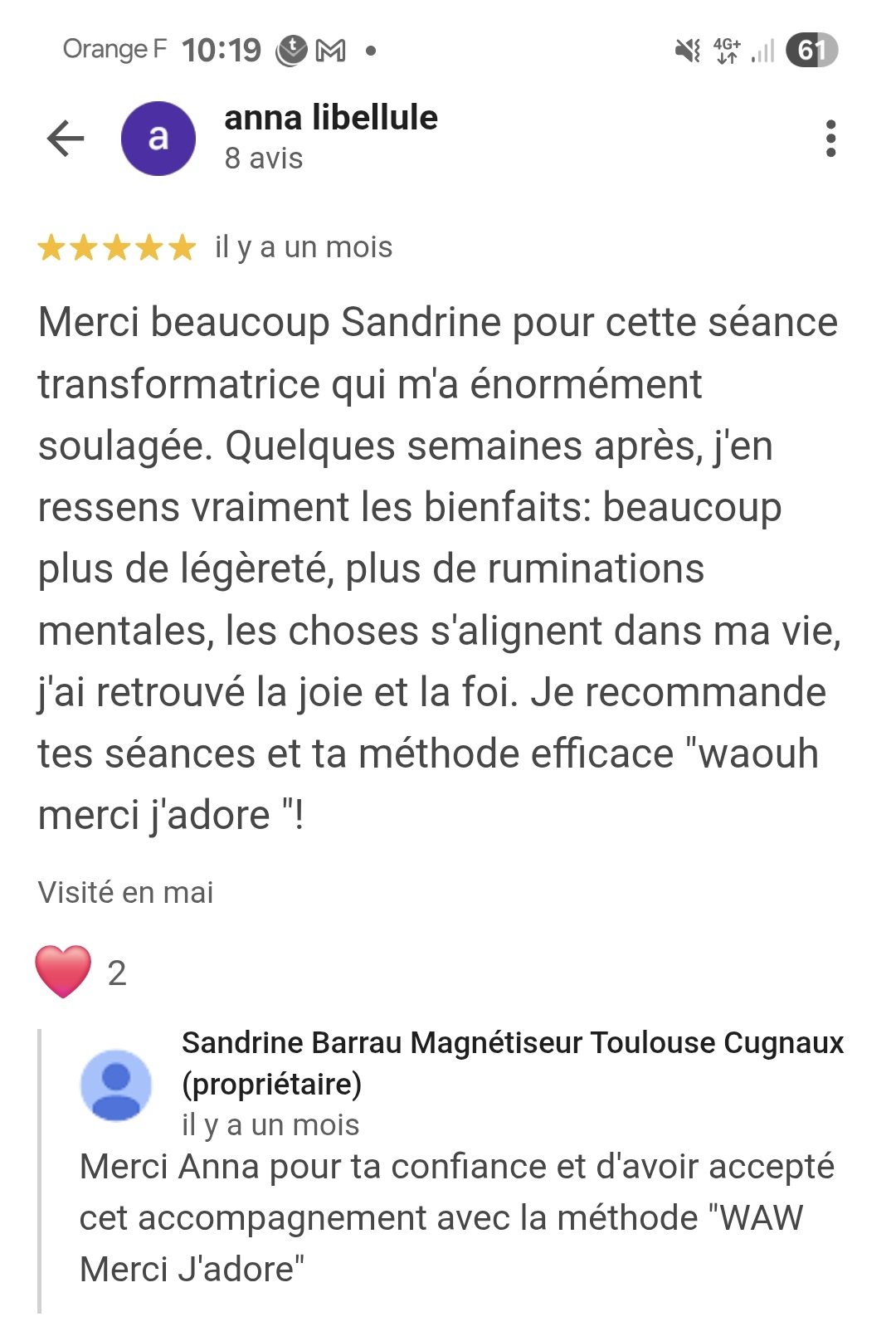Image resolution: width=896 pixels, height=1341 pixels.
Task: Tap the yellow five-star rating bar
Action: click(x=116, y=246)
